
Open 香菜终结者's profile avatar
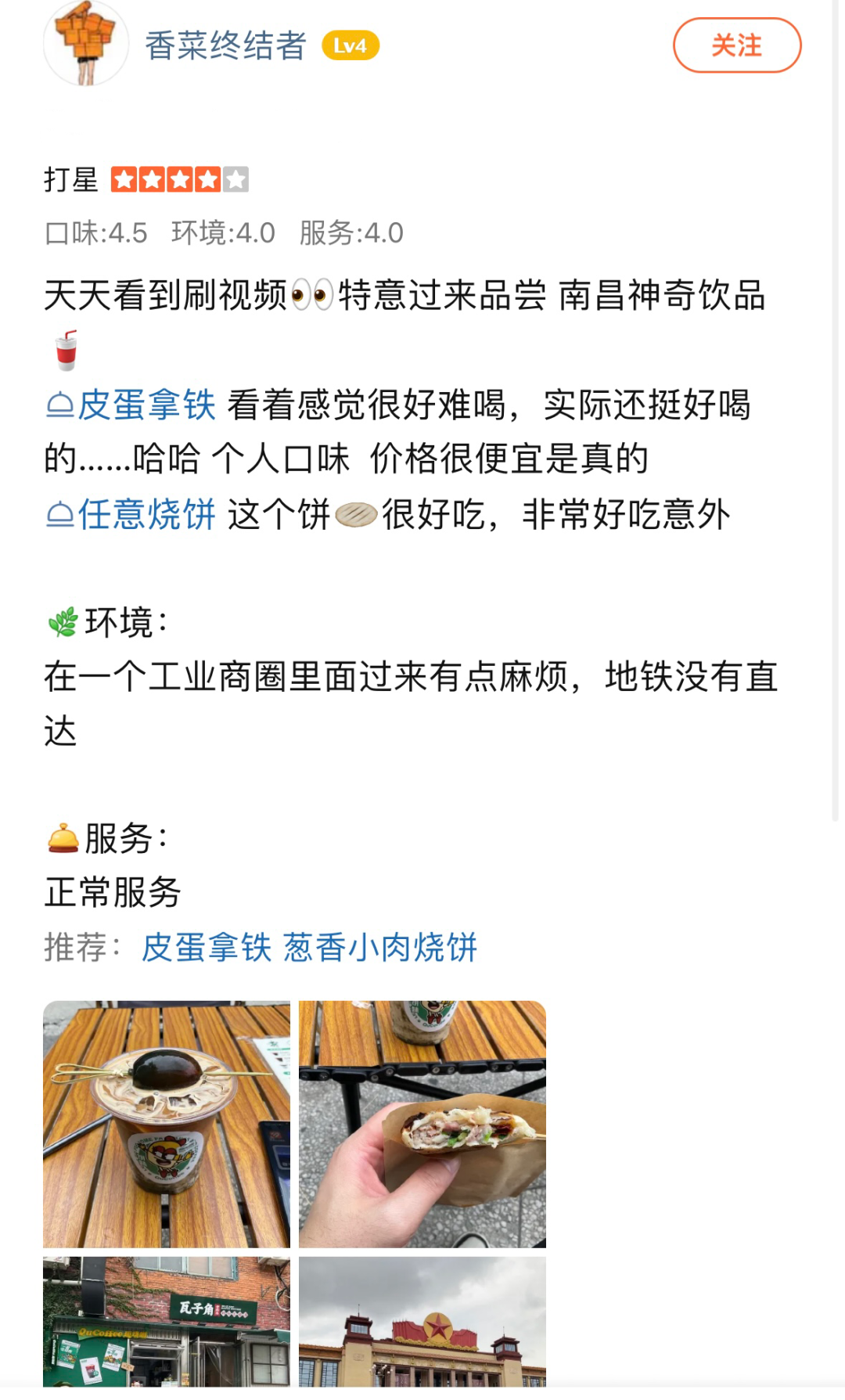pyautogui.click(x=86, y=44)
